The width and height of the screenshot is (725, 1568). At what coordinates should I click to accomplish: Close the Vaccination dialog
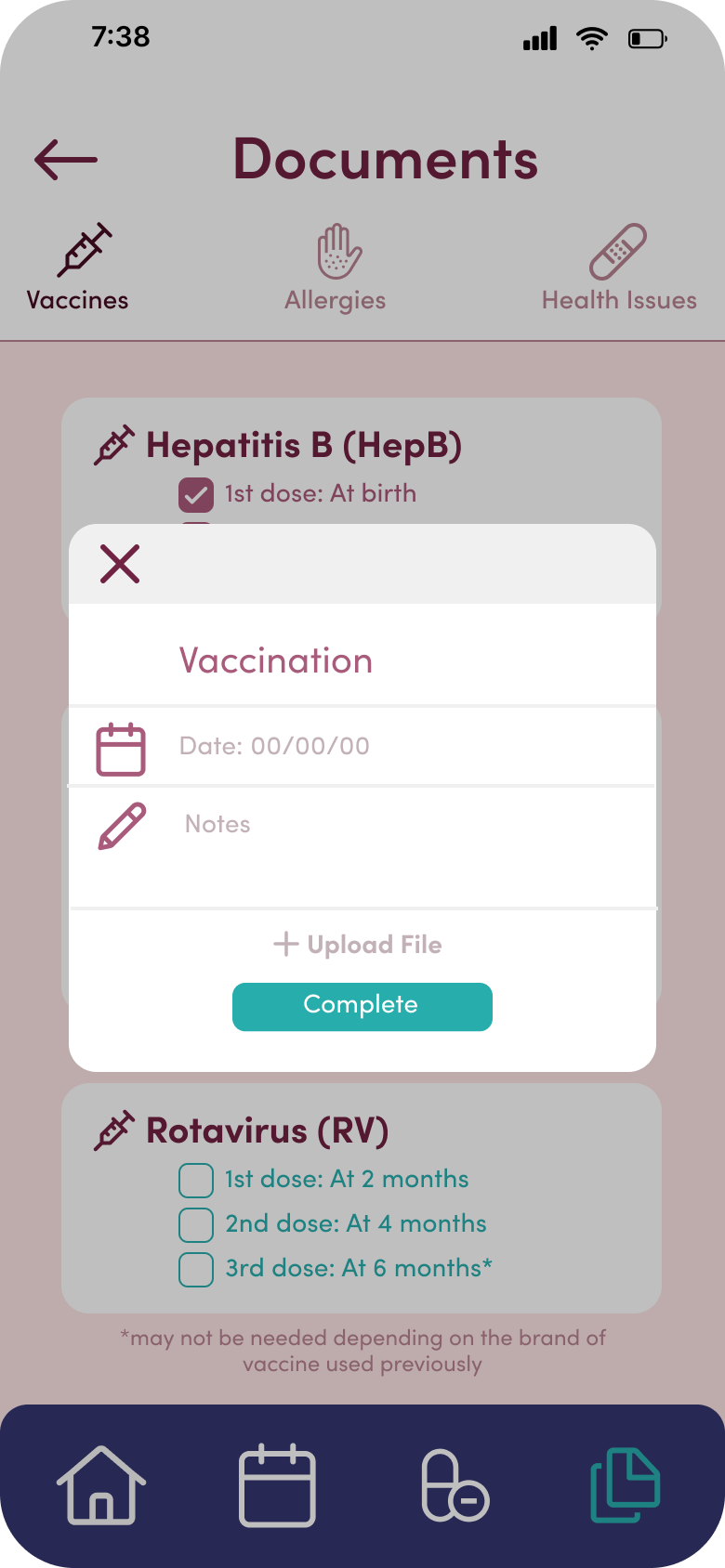click(120, 564)
